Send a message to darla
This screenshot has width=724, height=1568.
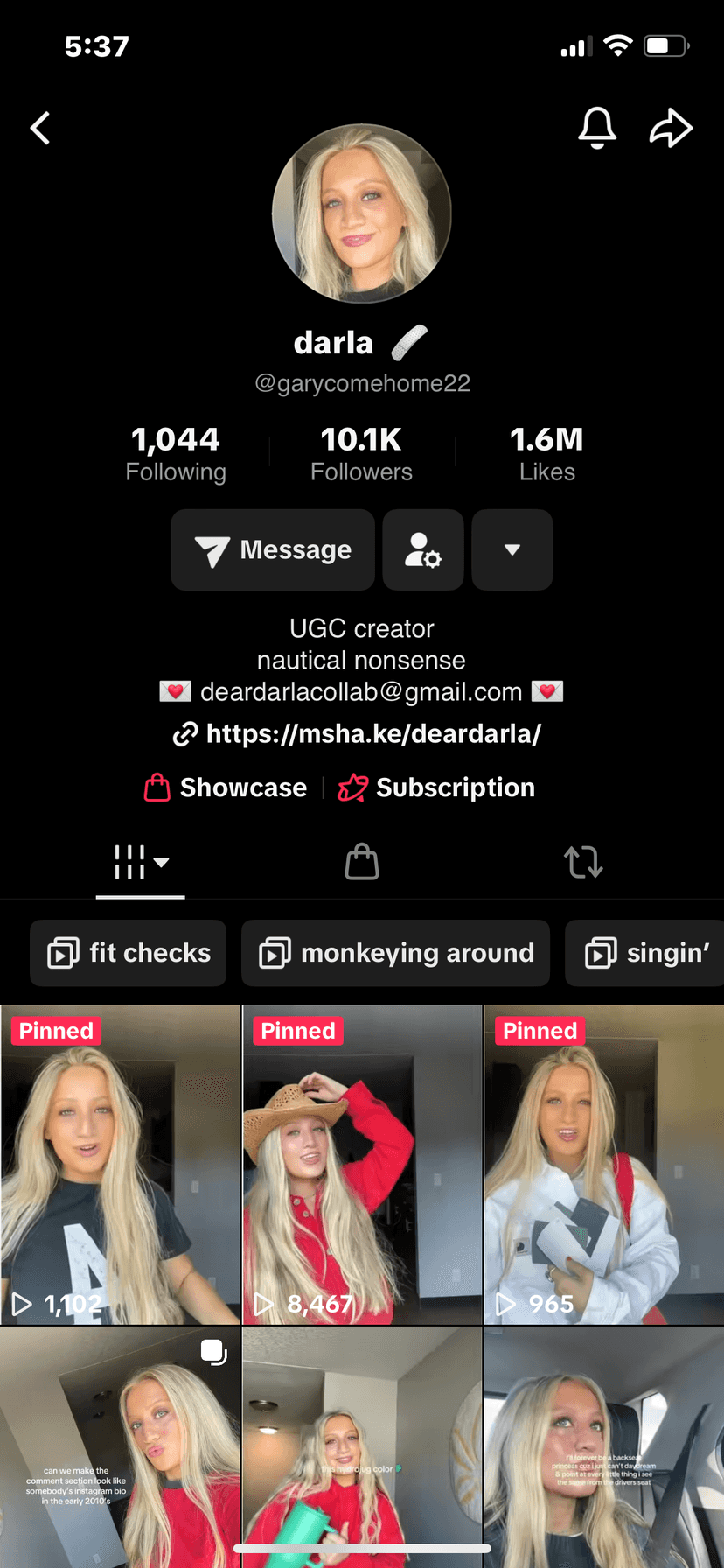[x=273, y=549]
